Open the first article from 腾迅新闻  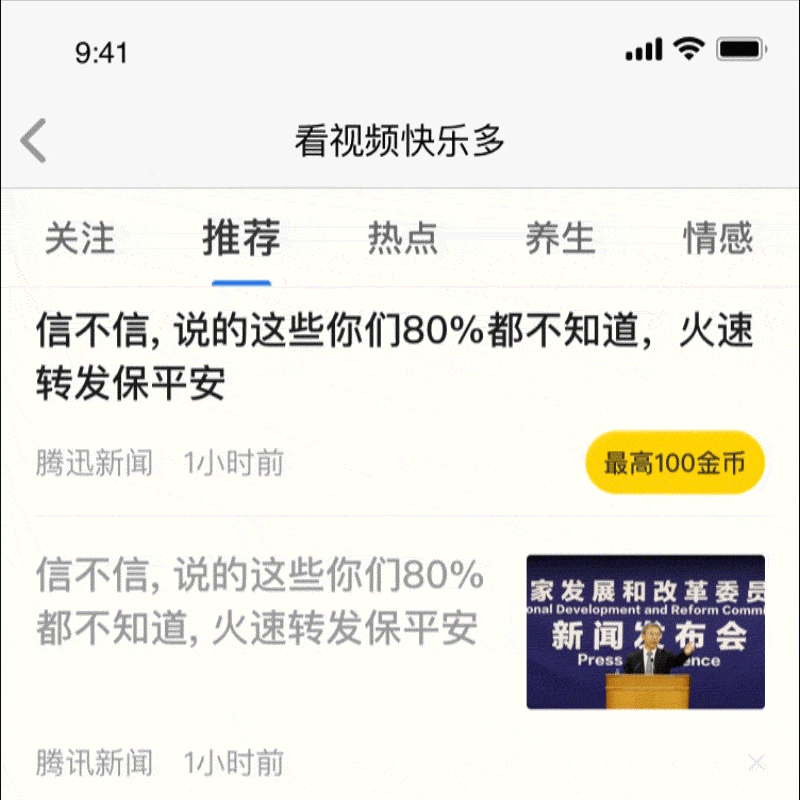tap(394, 357)
